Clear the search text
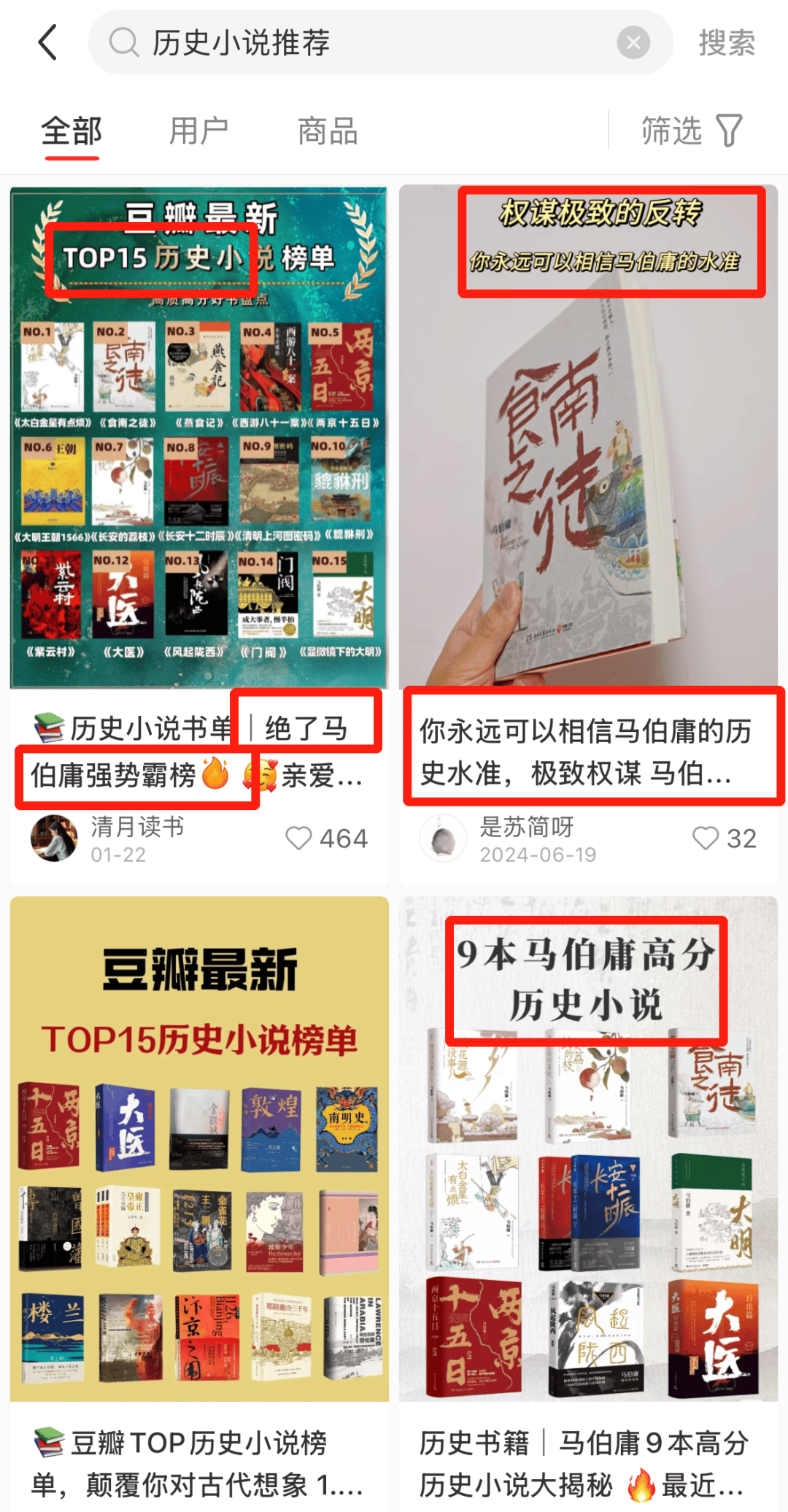Viewport: 788px width, 1512px height. [633, 42]
